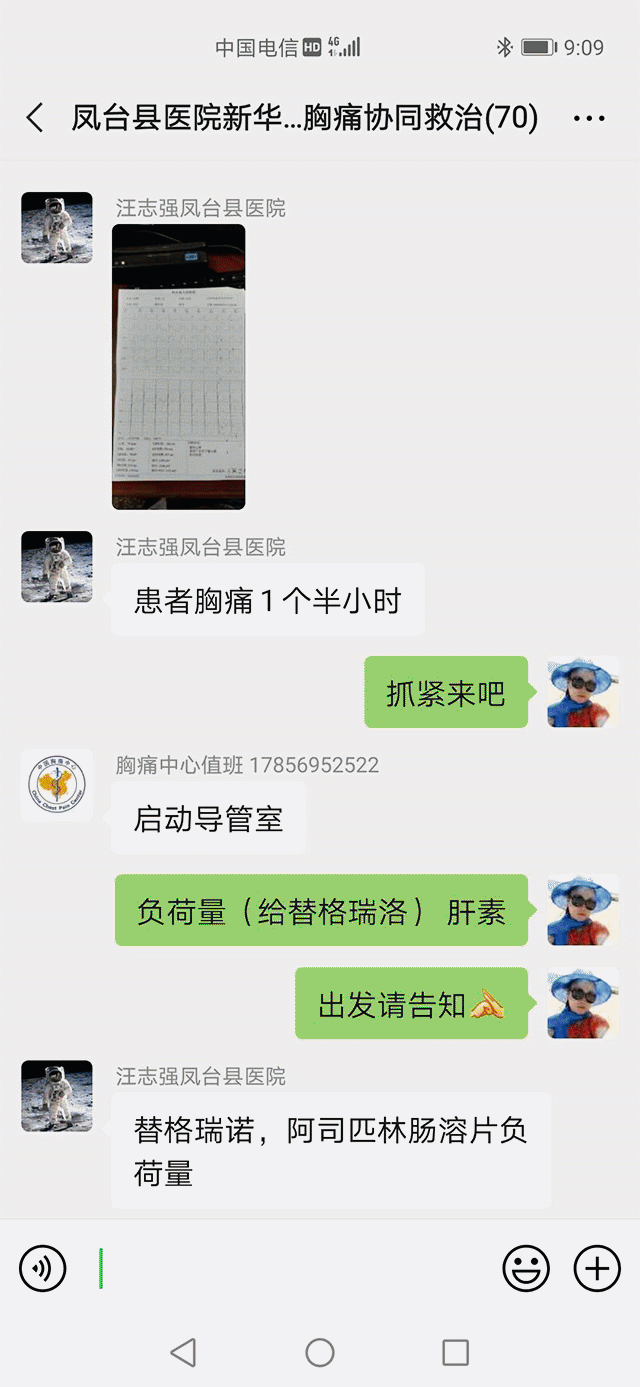Viewport: 640px width, 1387px height.
Task: Open my avatar beside 抓紧来吧
Action: 583,691
